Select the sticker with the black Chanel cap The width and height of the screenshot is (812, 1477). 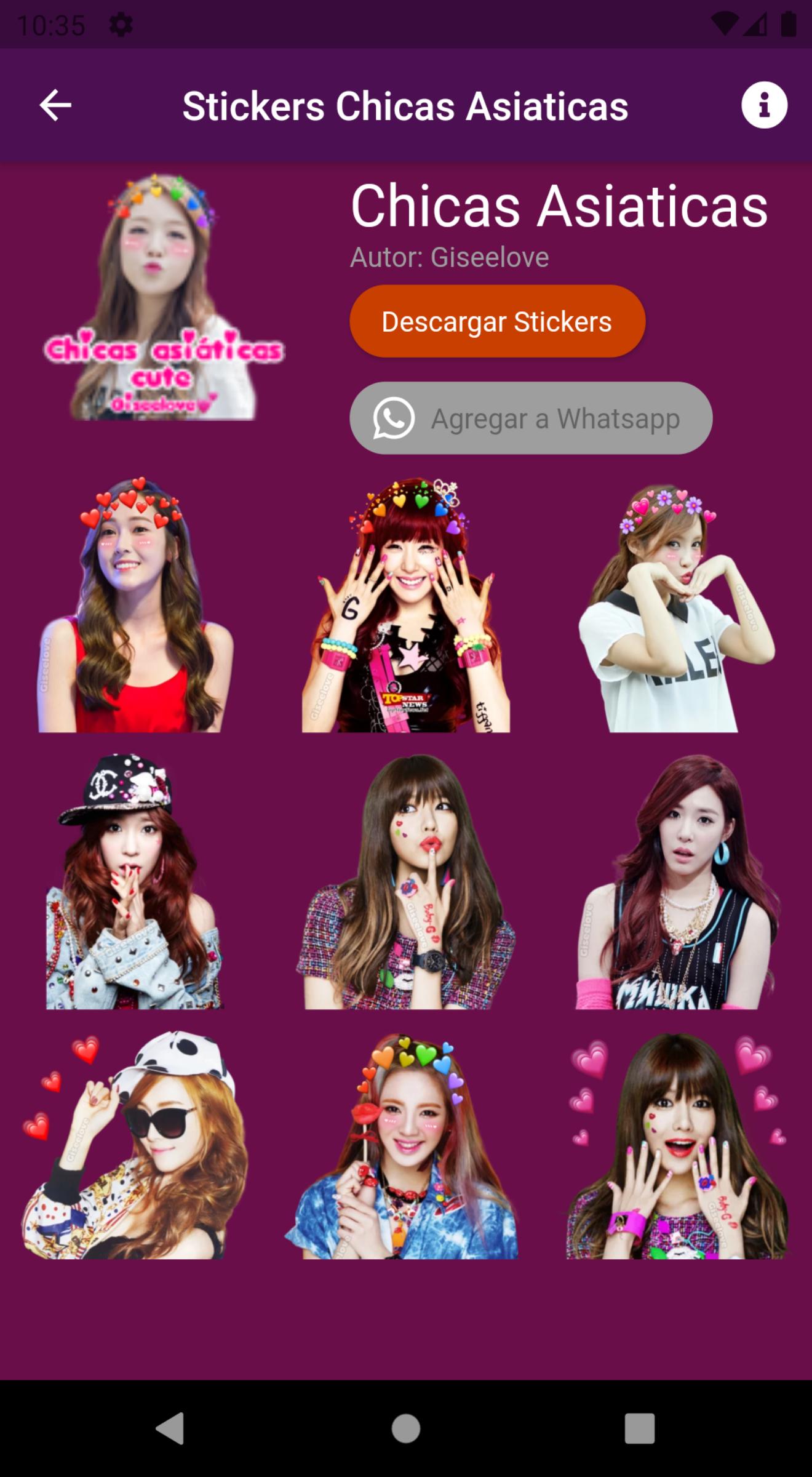(x=135, y=881)
